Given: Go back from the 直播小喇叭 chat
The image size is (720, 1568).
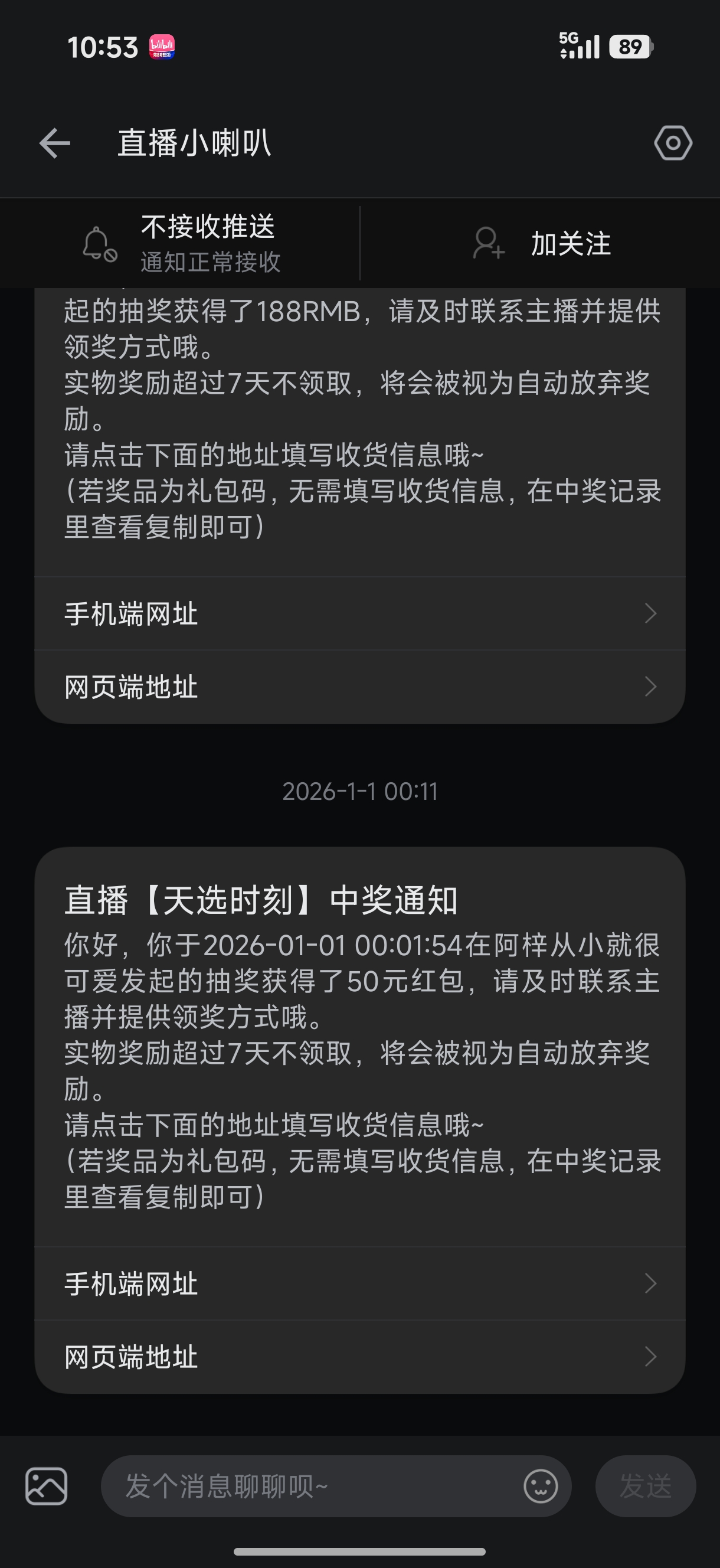Looking at the screenshot, I should (55, 143).
